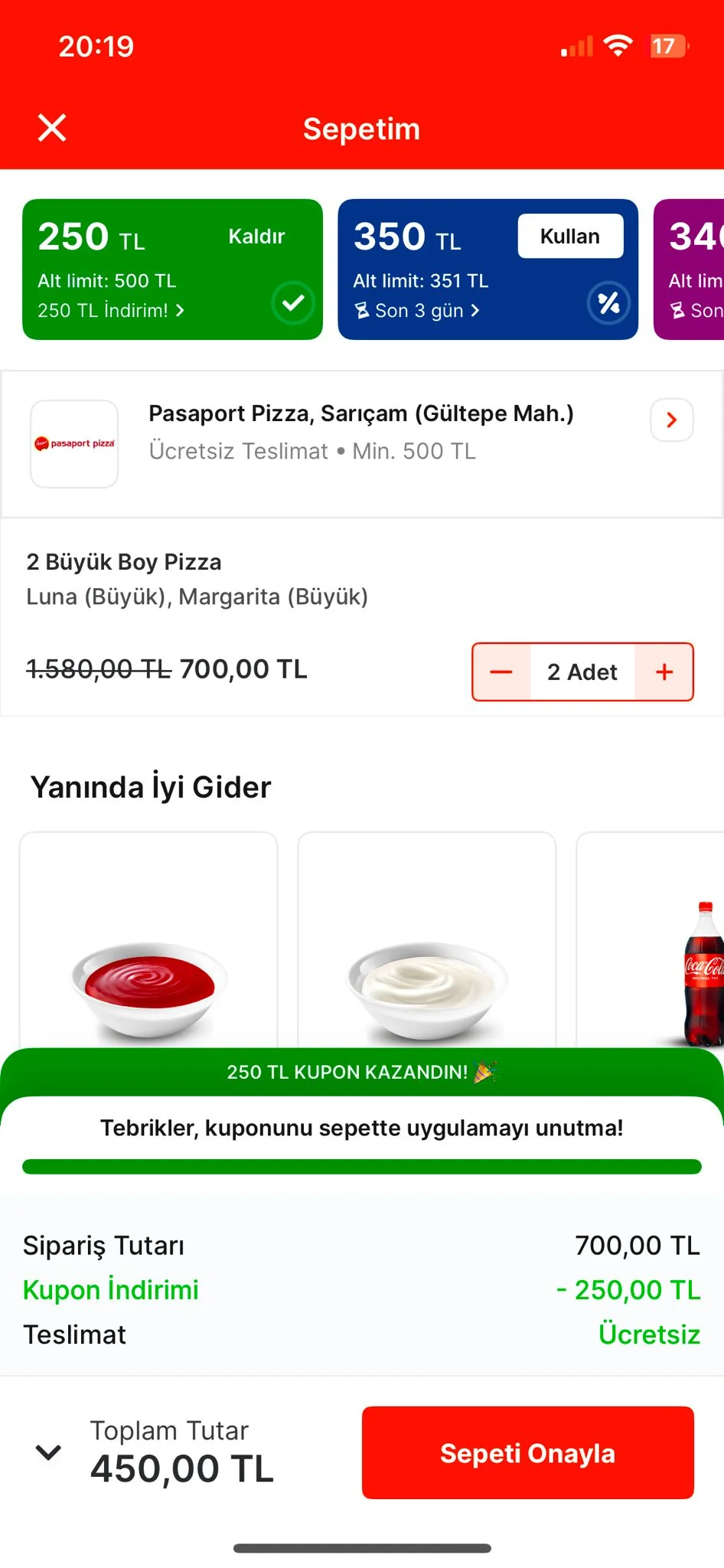This screenshot has width=724, height=1568.
Task: View 250 TL İndirim coupon details
Action: [111, 311]
